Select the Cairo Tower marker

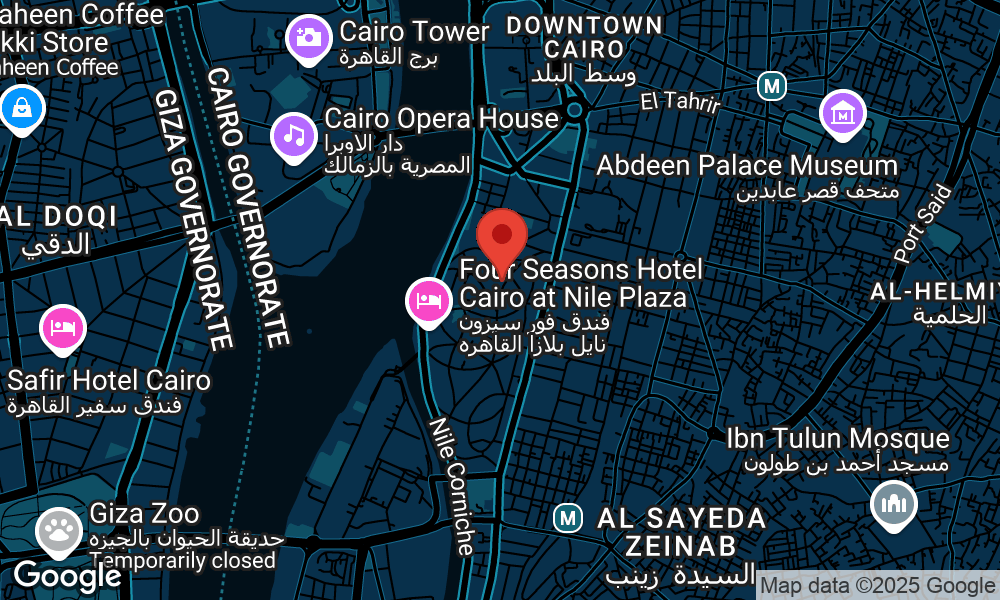coord(308,38)
